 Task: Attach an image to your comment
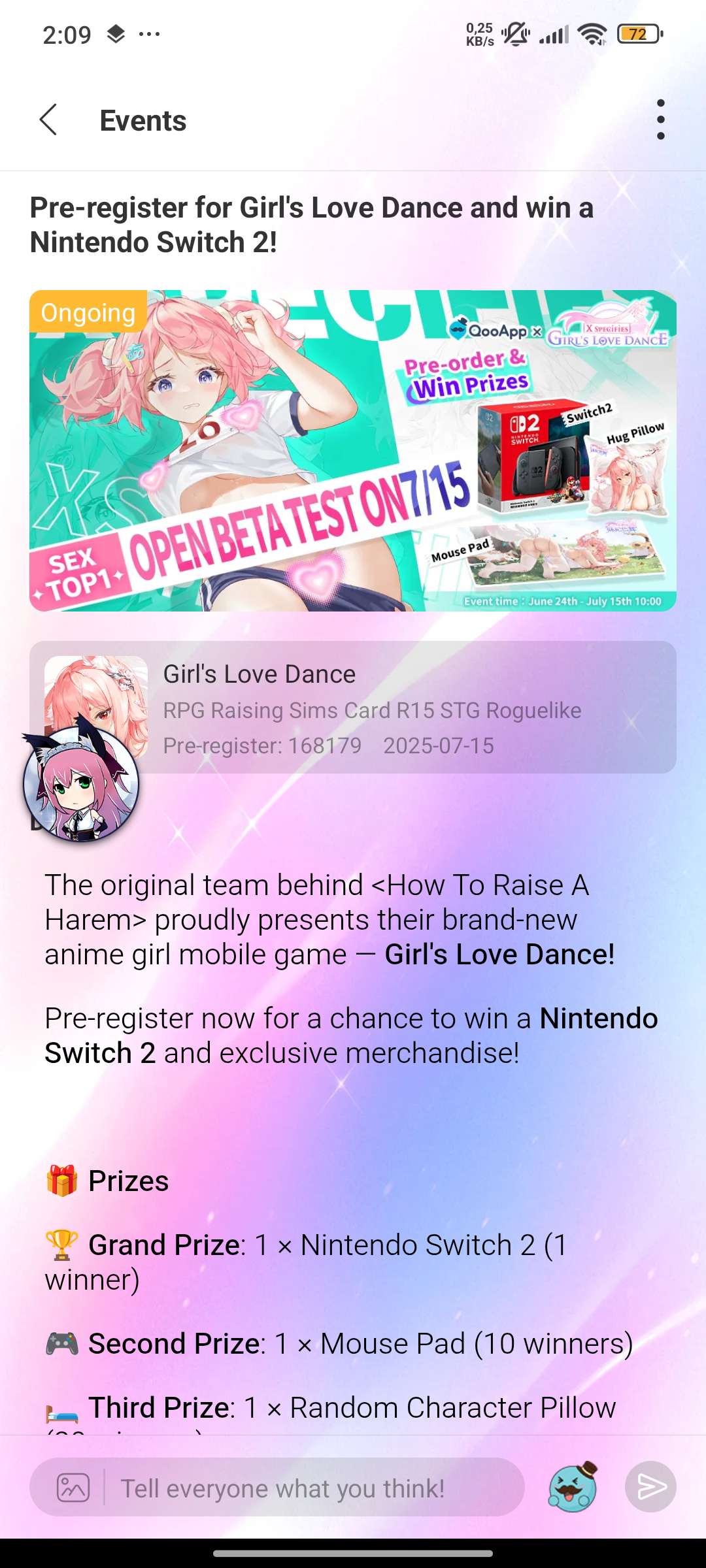[73, 1488]
